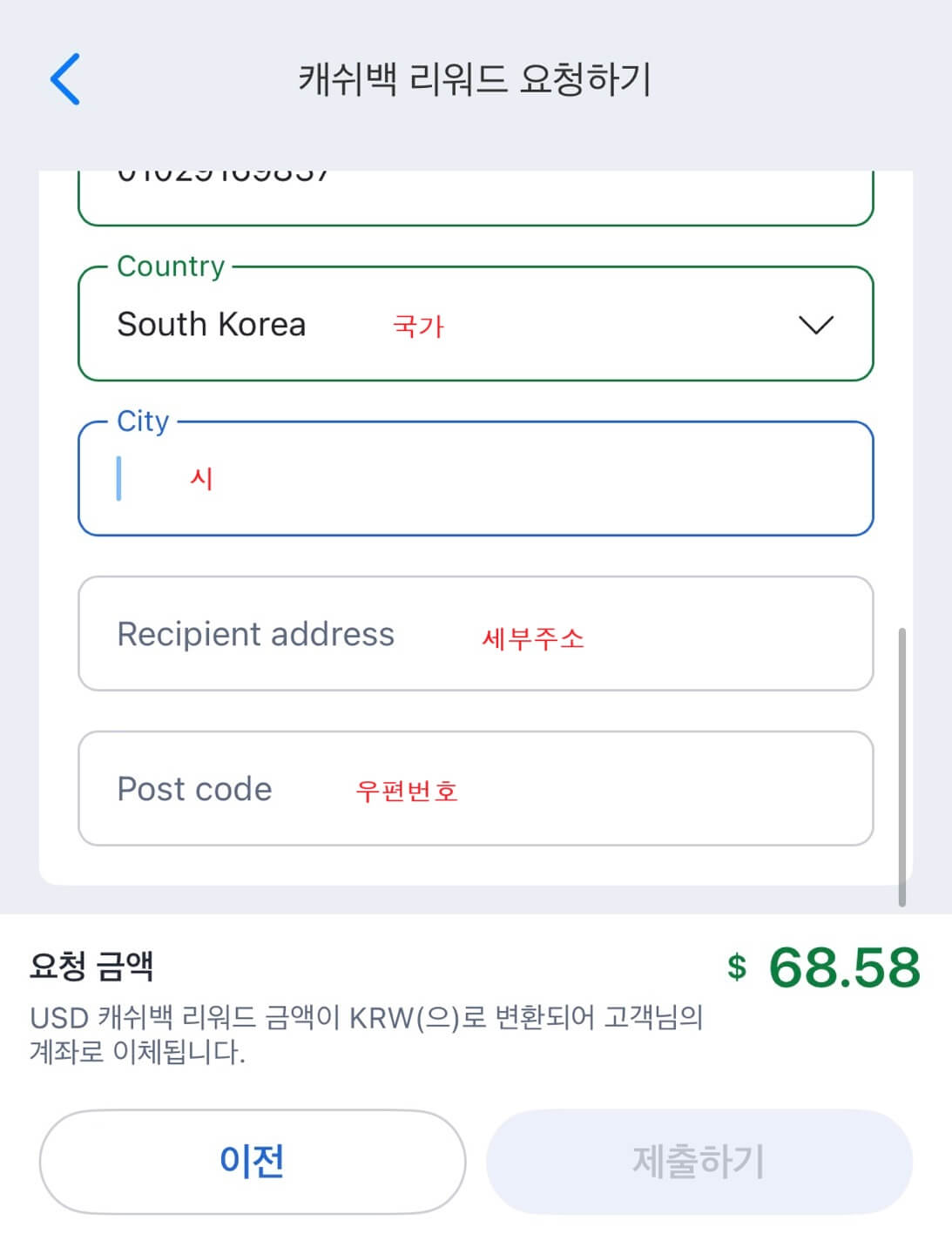Viewport: 952px width, 1254px height.
Task: Select the City input field
Action: point(475,478)
